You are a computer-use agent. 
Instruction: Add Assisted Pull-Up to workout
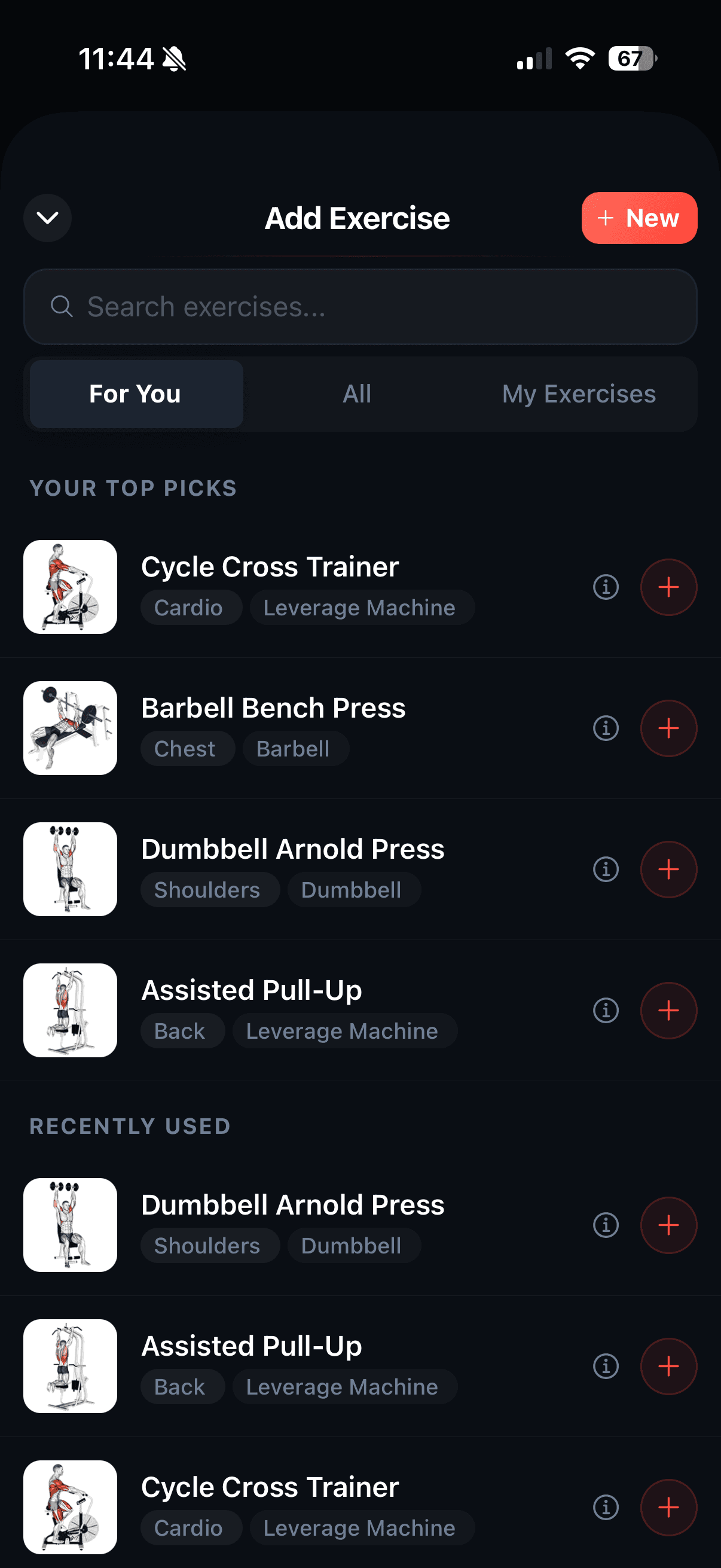coord(668,1011)
